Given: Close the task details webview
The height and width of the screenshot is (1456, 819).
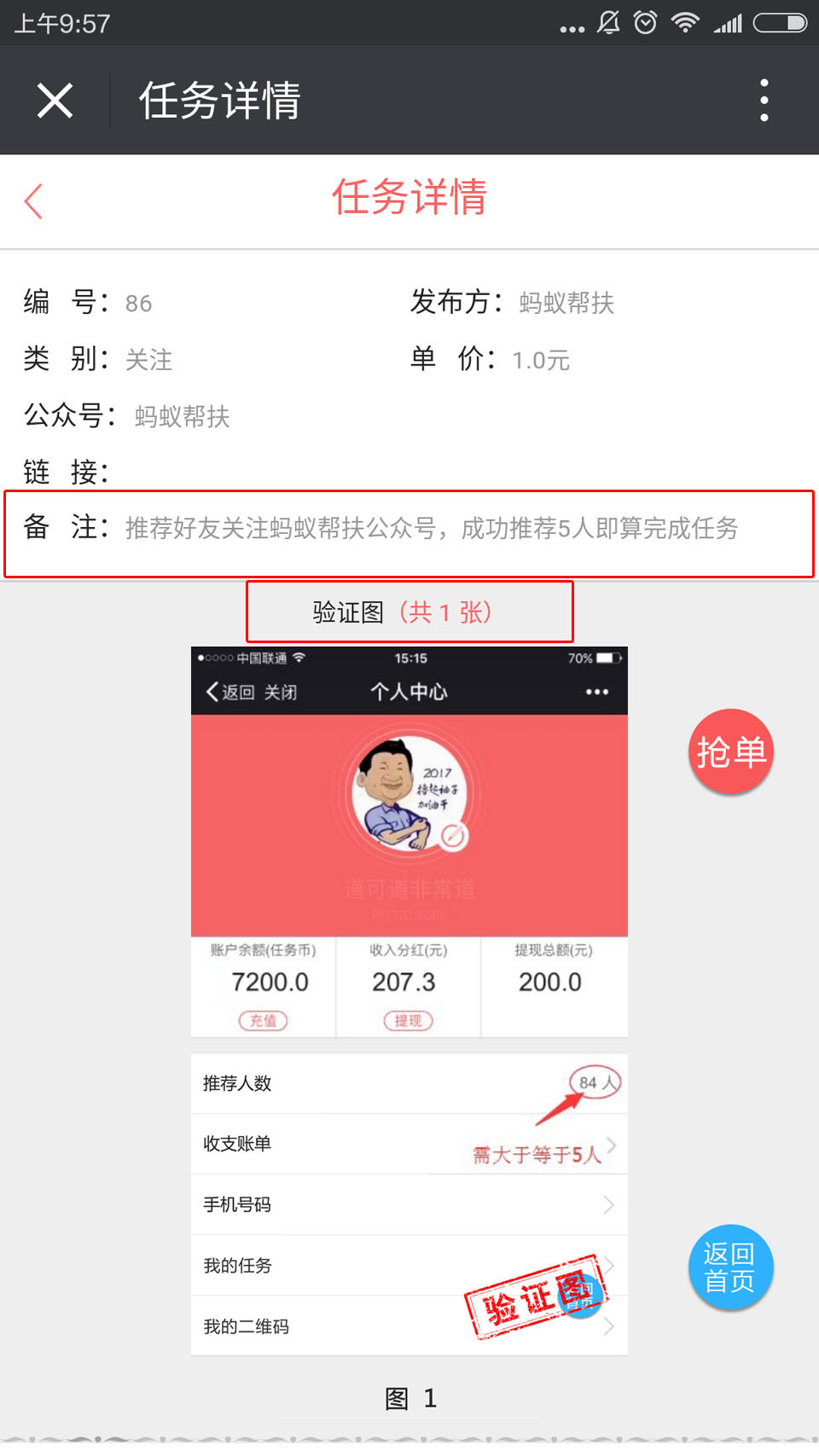Looking at the screenshot, I should pos(55,101).
